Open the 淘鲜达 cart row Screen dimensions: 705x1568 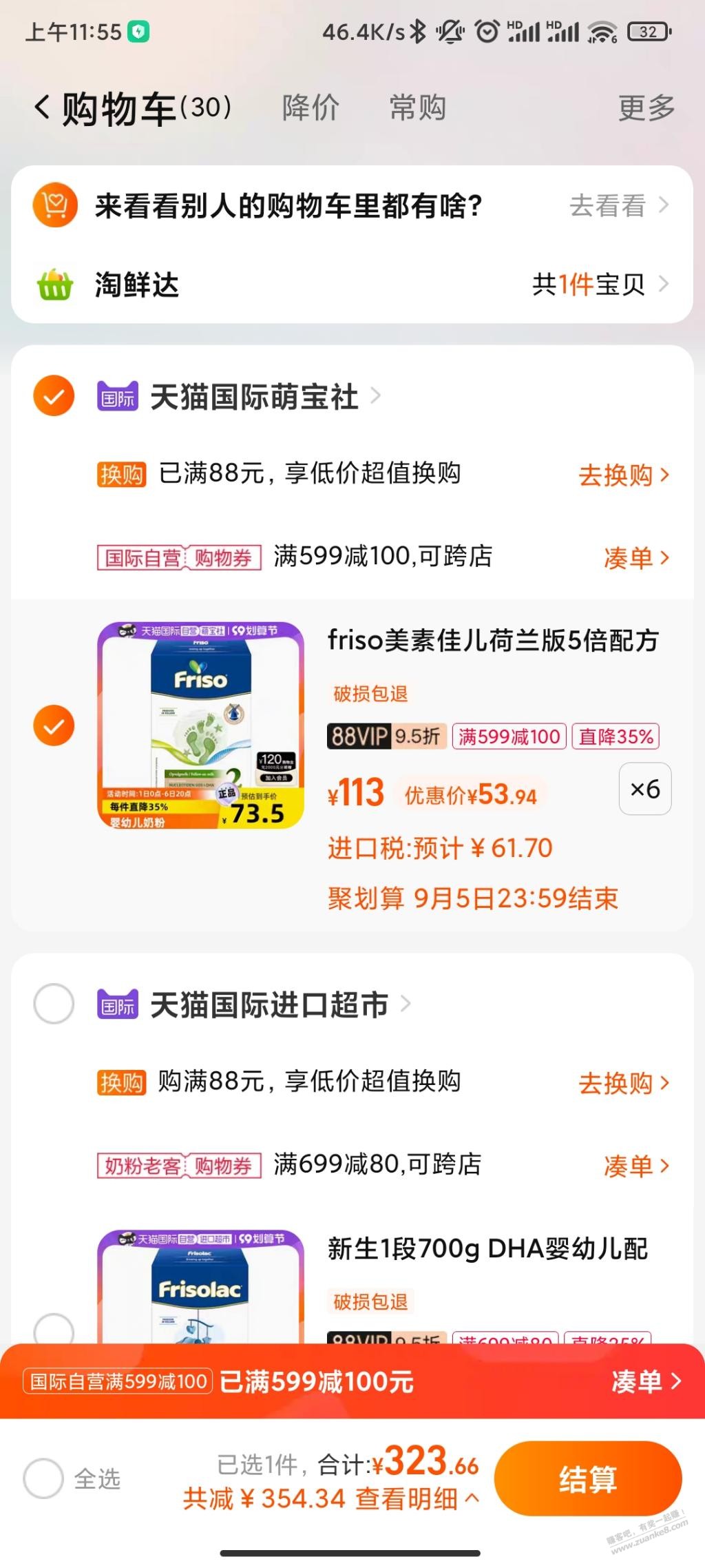pyautogui.click(x=351, y=285)
